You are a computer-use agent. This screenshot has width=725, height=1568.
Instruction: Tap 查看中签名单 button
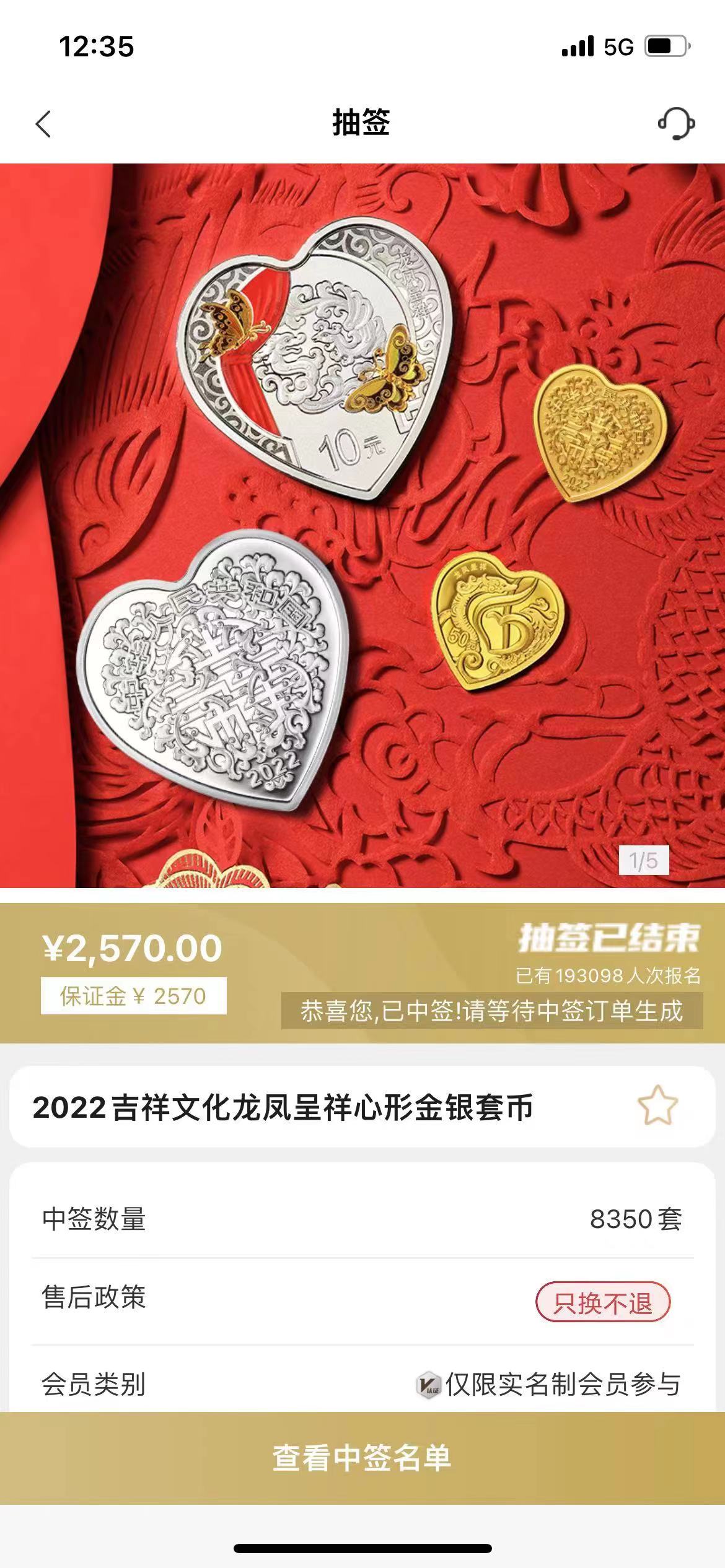[x=362, y=1458]
